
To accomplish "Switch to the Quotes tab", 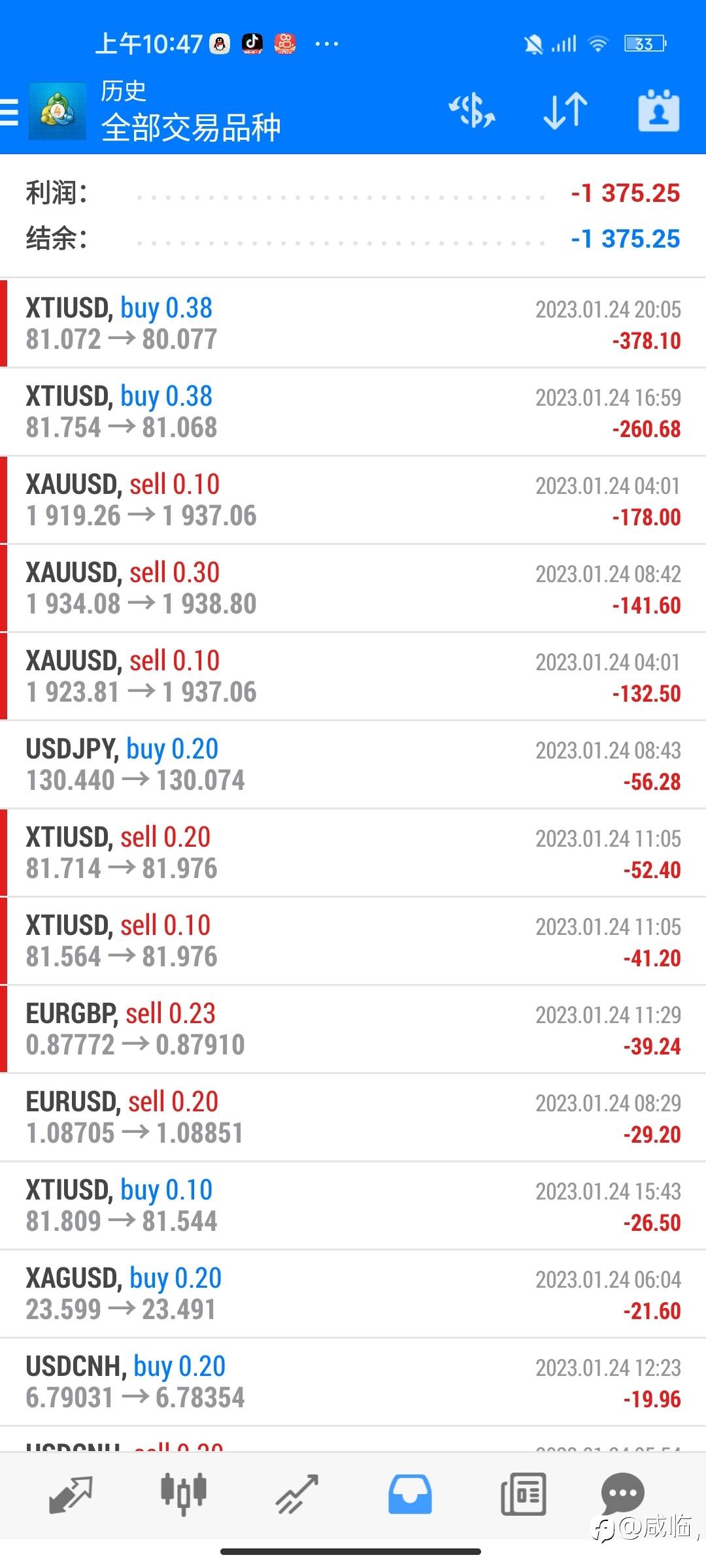I will tap(71, 1494).
